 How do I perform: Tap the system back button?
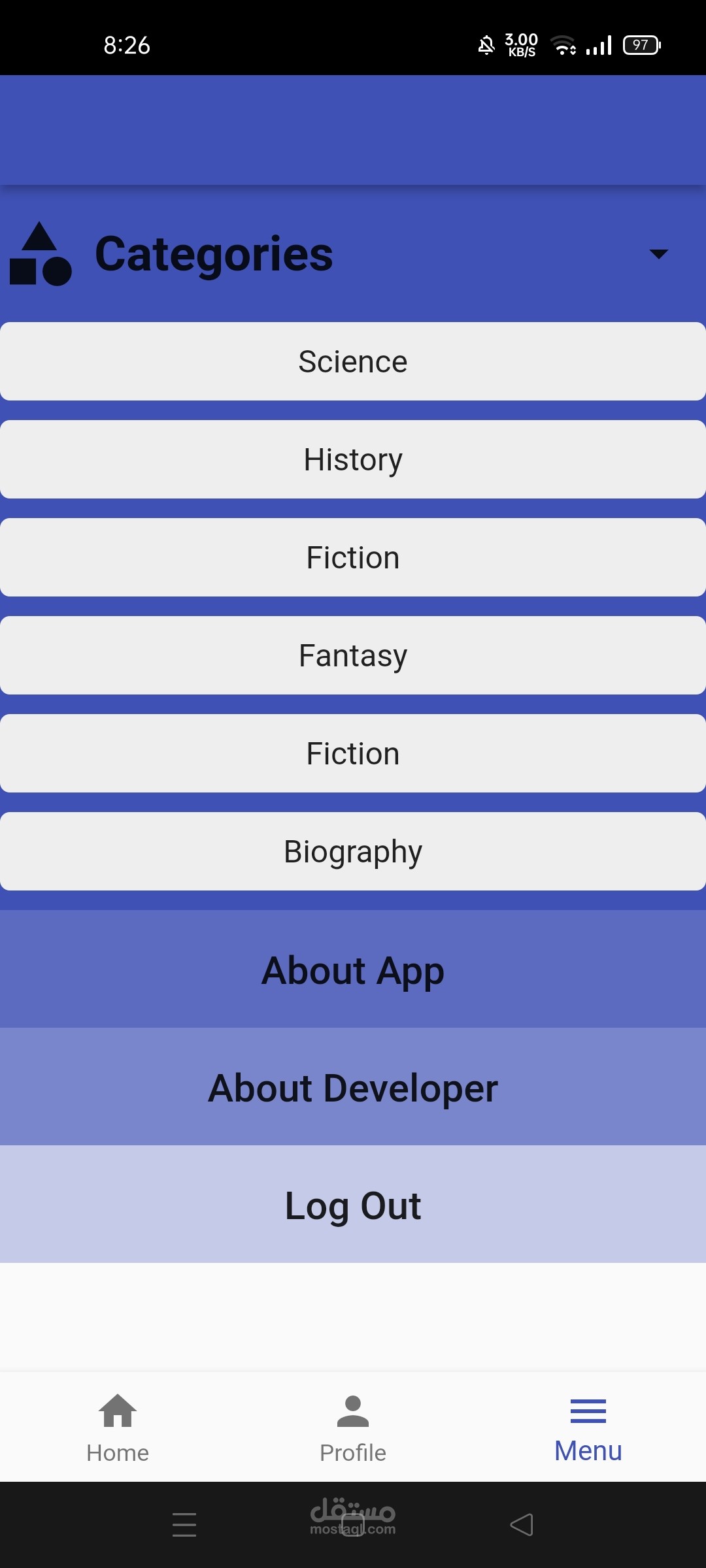[522, 1525]
